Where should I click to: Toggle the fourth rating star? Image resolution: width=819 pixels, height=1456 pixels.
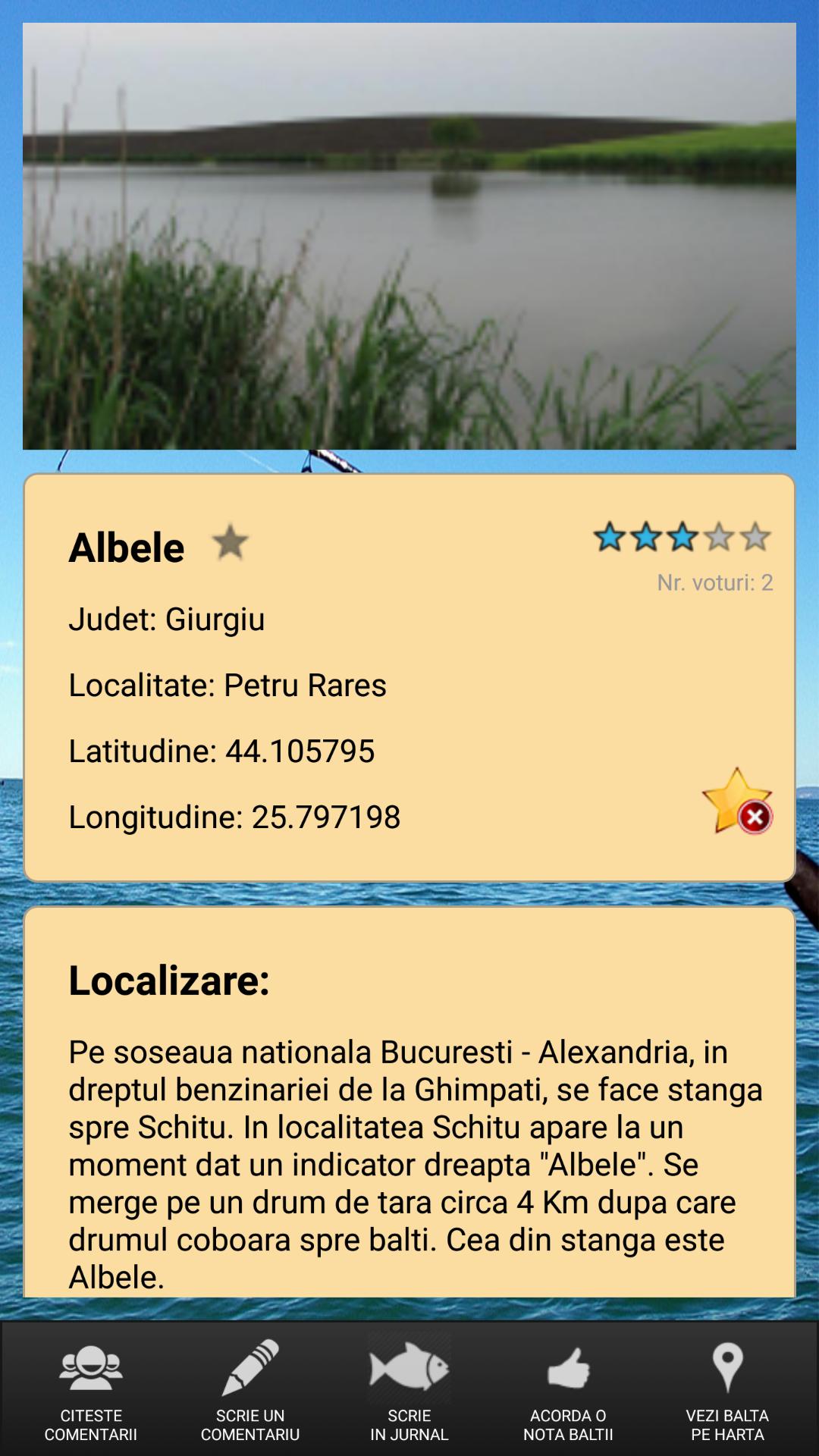point(720,535)
